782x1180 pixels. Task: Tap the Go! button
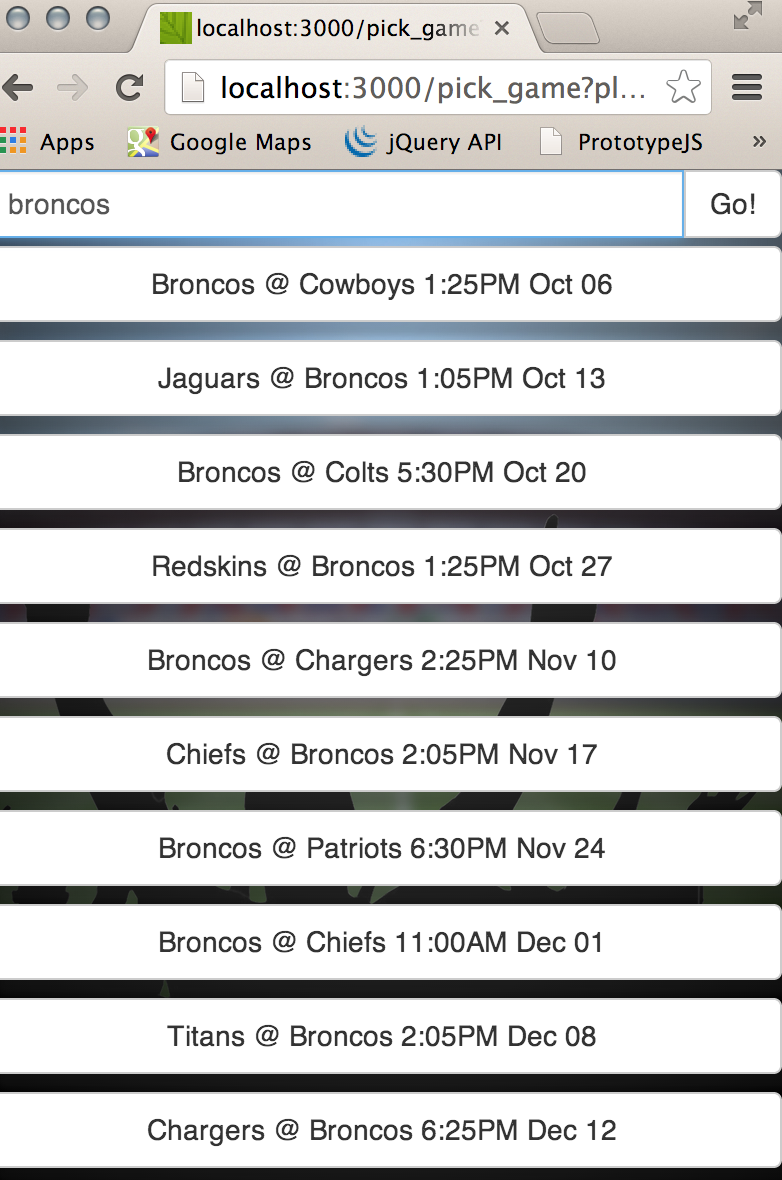point(732,204)
